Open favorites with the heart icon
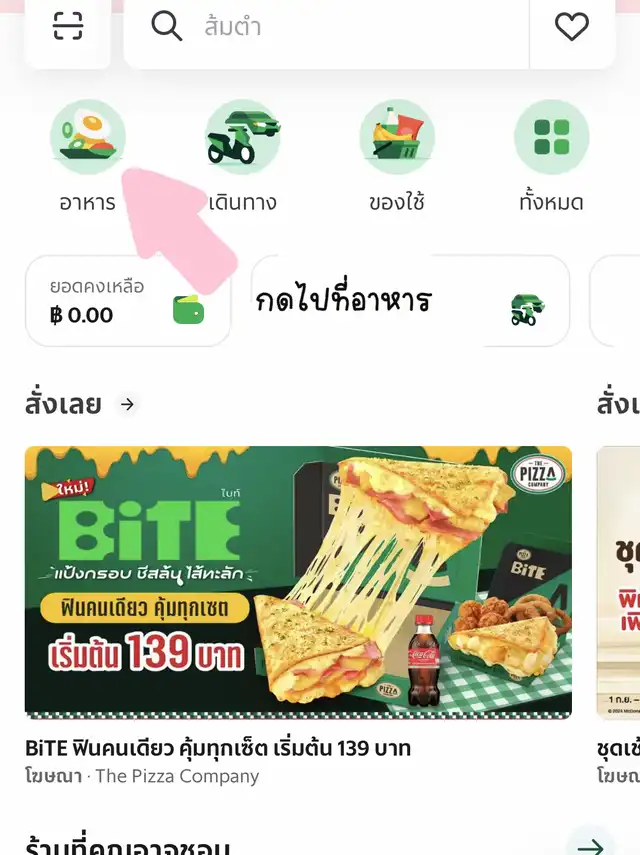This screenshot has width=640, height=855. (572, 27)
